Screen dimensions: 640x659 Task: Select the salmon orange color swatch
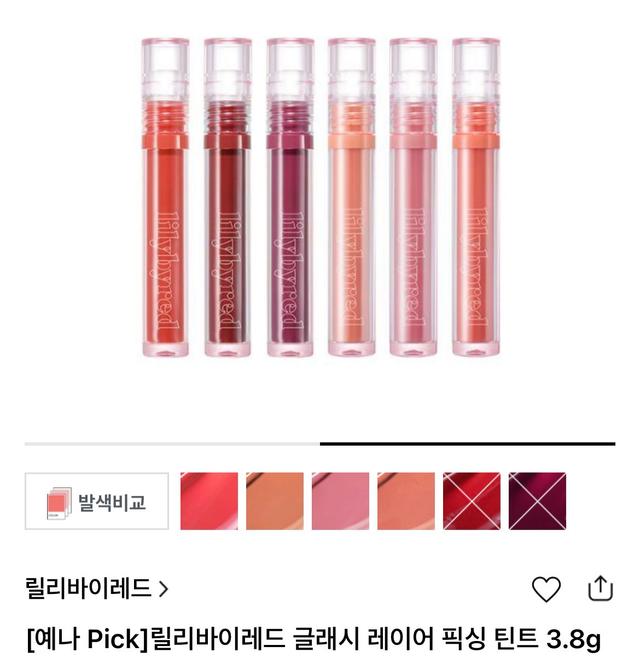(x=406, y=501)
